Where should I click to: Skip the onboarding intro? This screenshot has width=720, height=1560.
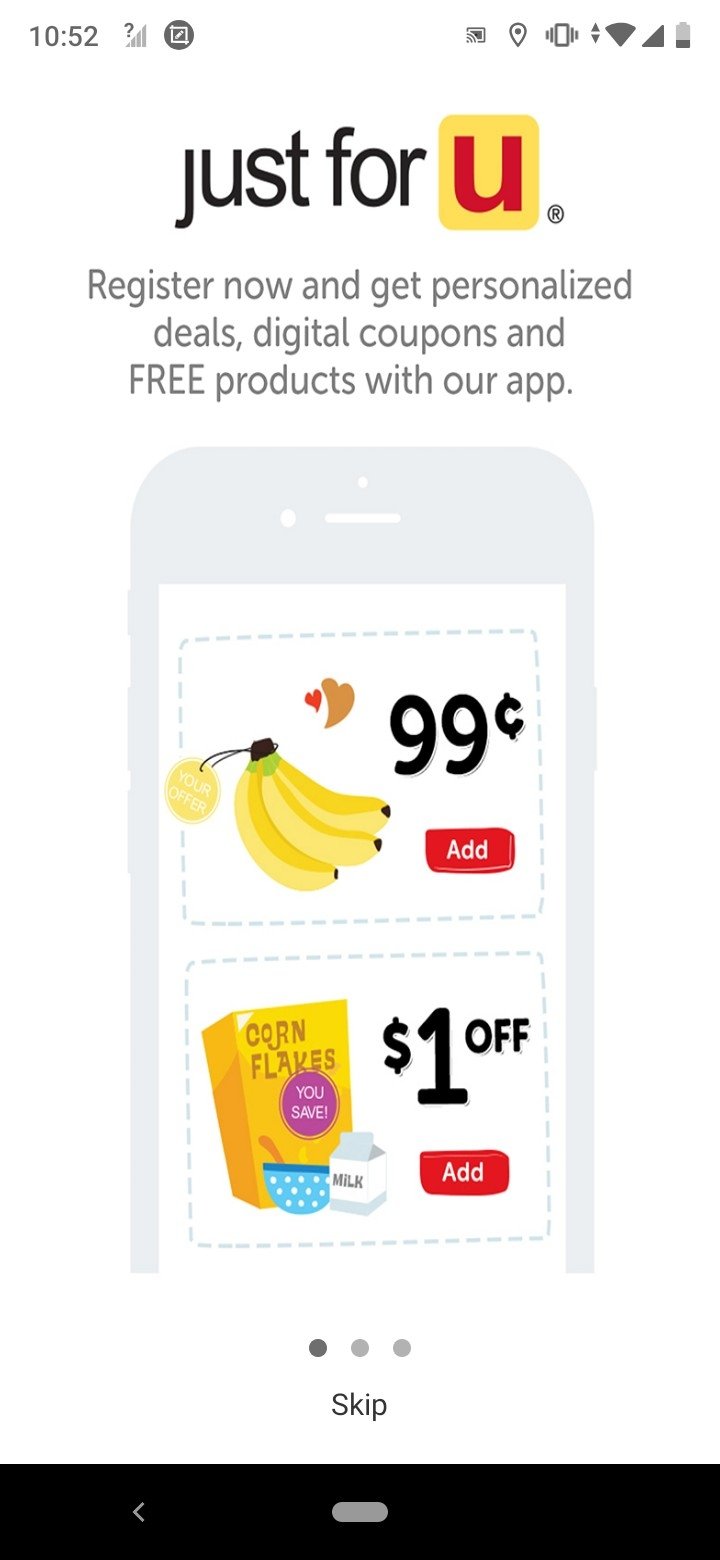pos(359,1405)
